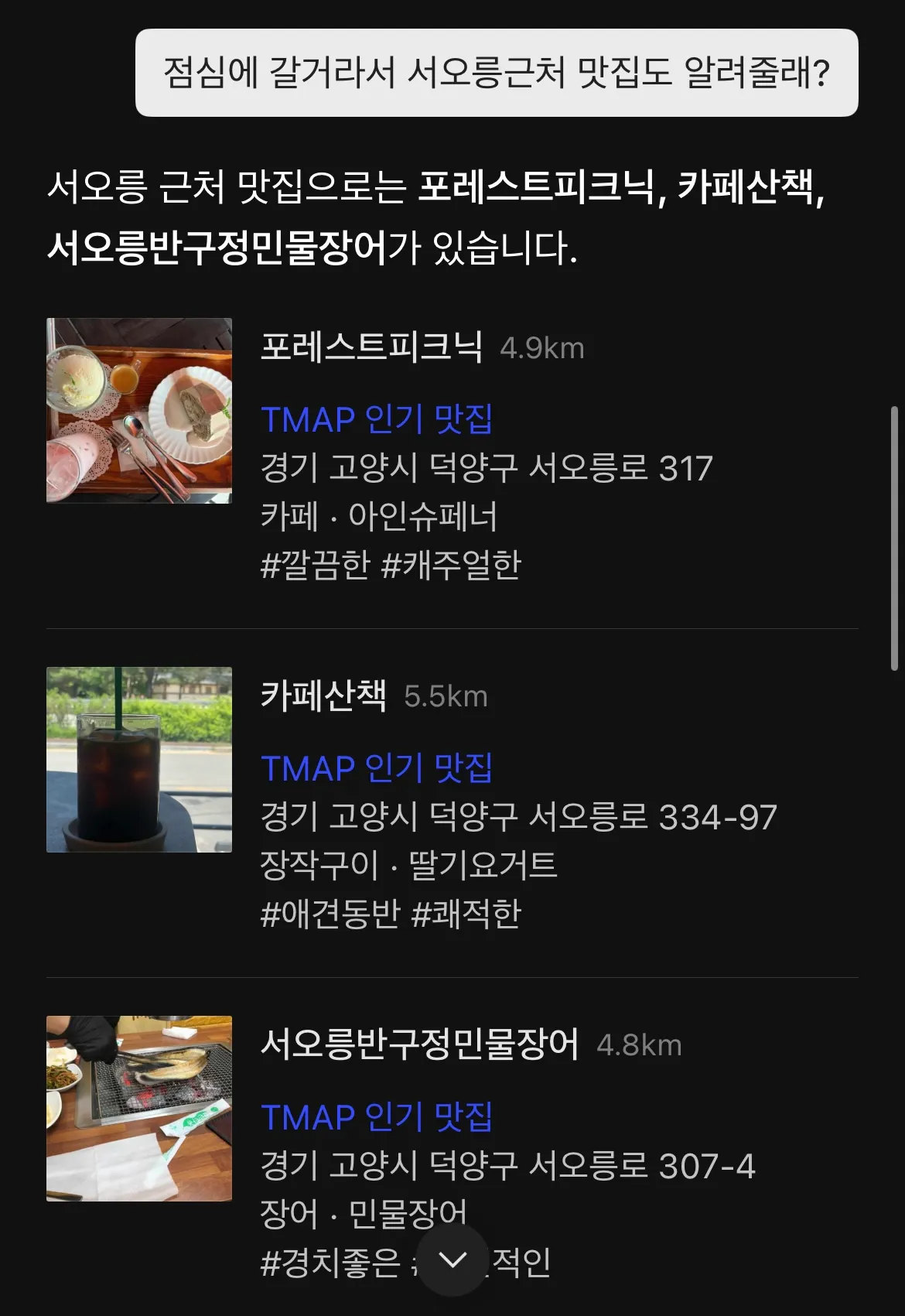
Task: Tap the scroll-down chevron button
Action: (x=452, y=1260)
